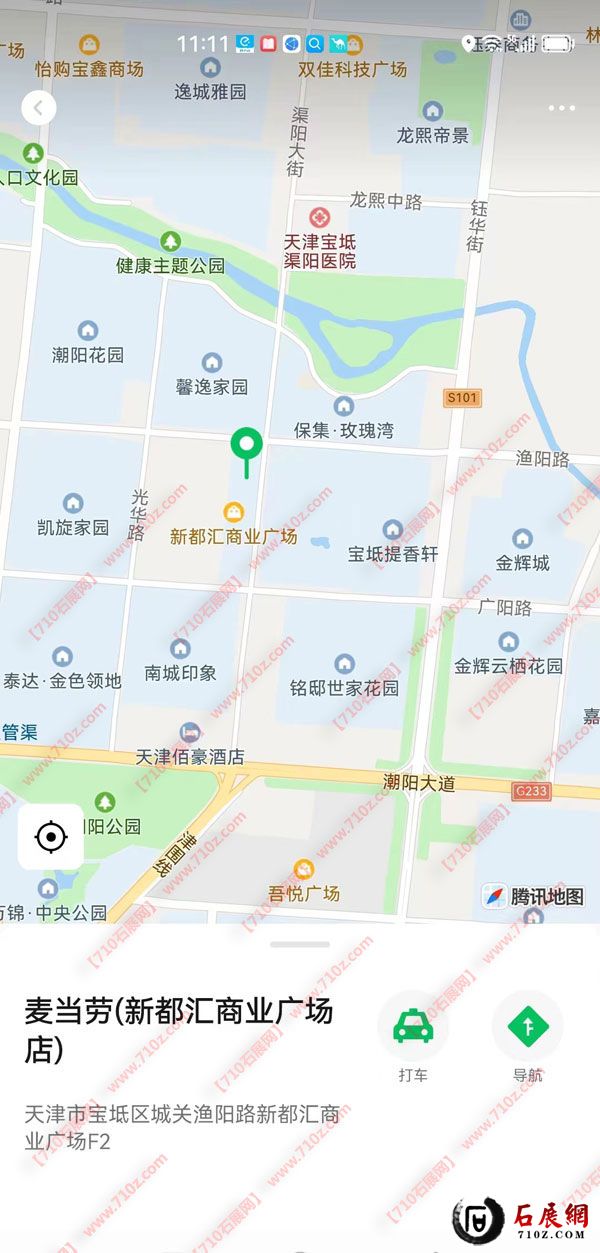Image resolution: width=600 pixels, height=1253 pixels.
Task: Select 吾悦广场 shopping marker
Action: pyautogui.click(x=304, y=870)
